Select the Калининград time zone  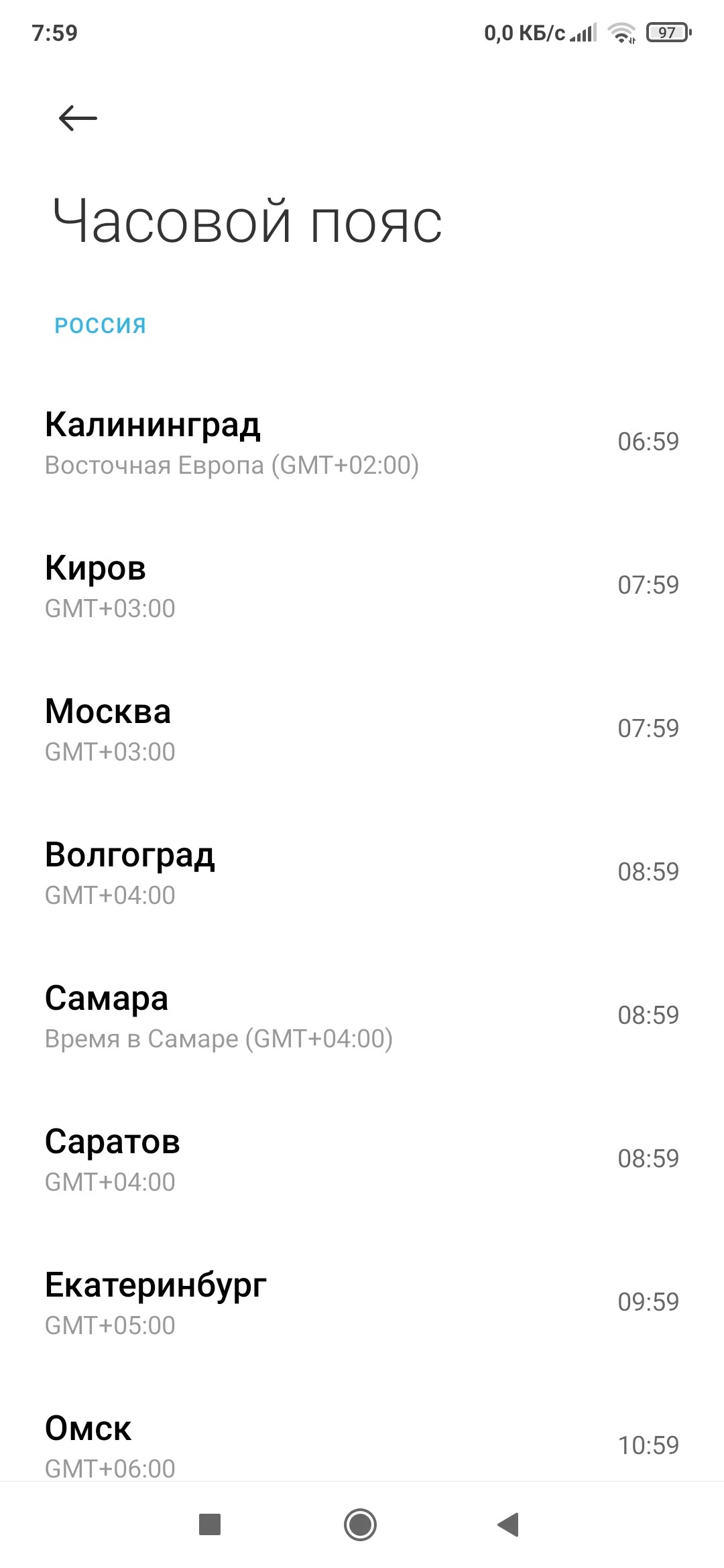pyautogui.click(x=362, y=443)
